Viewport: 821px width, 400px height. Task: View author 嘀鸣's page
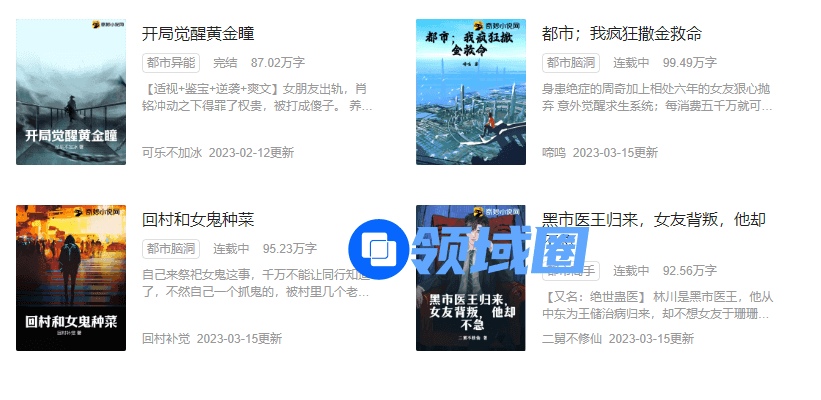coord(553,153)
